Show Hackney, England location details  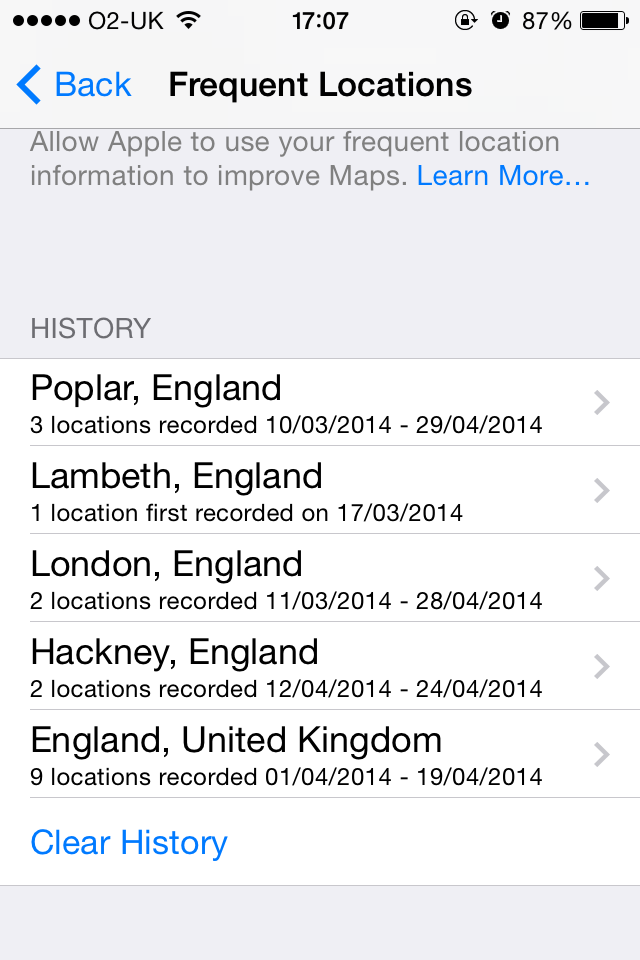tap(320, 666)
